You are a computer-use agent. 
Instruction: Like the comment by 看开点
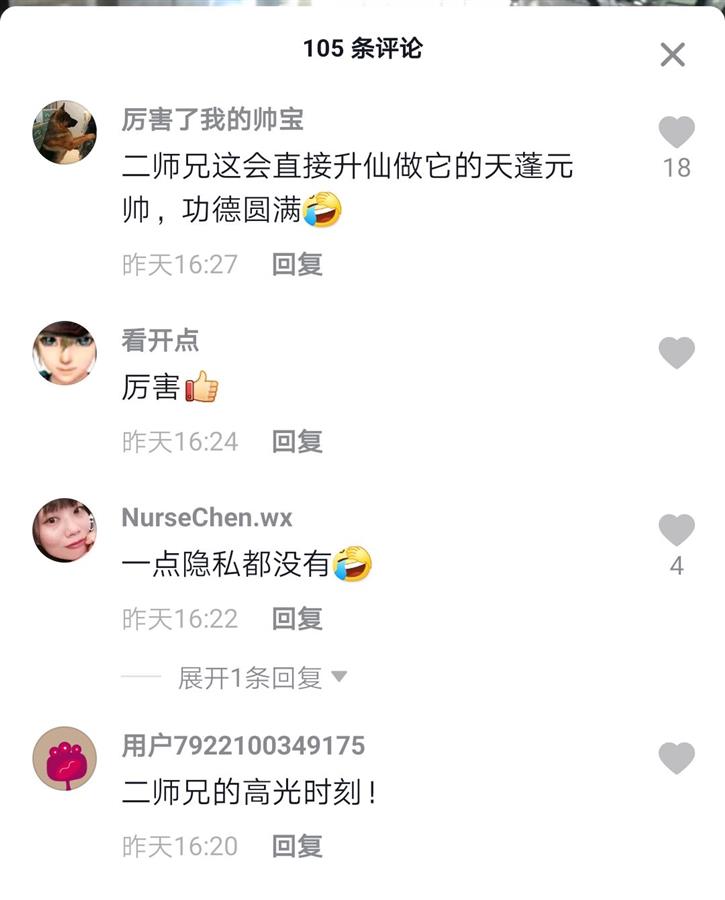coord(677,352)
